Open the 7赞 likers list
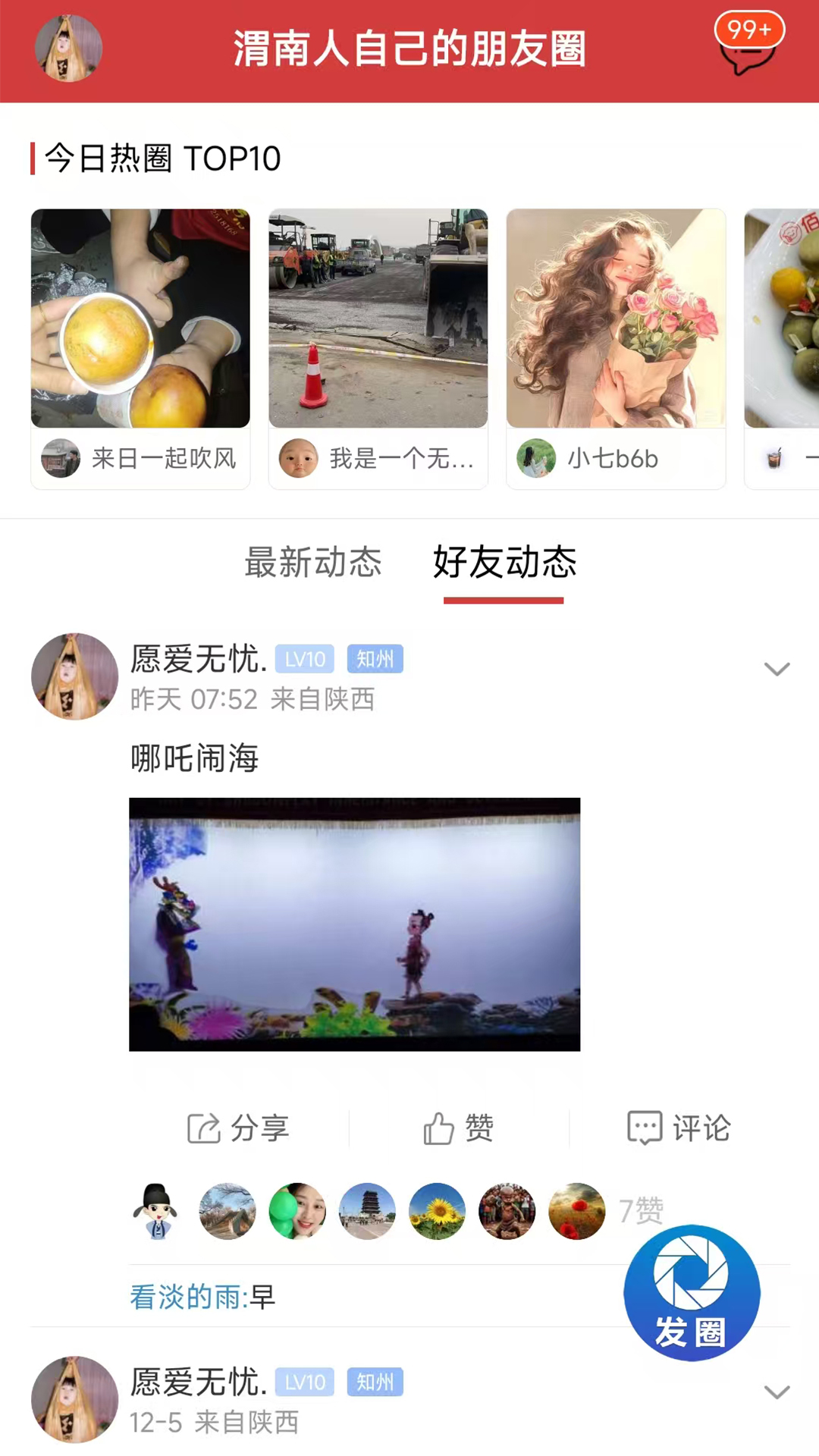Screen dimensions: 819x1456 pos(641,1211)
